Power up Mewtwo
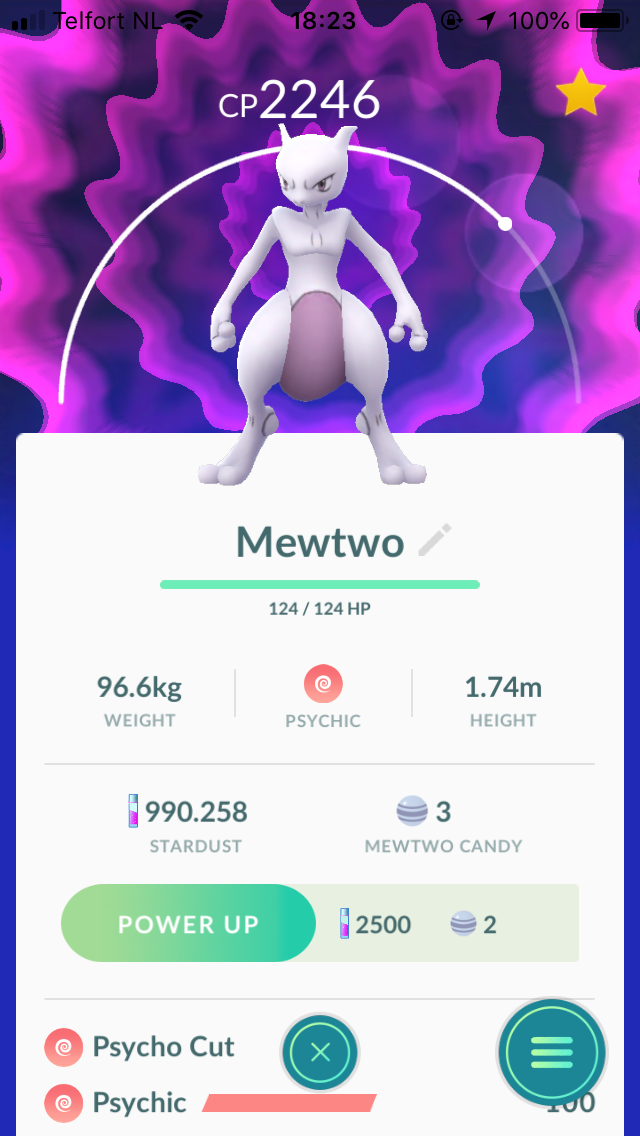 (188, 923)
